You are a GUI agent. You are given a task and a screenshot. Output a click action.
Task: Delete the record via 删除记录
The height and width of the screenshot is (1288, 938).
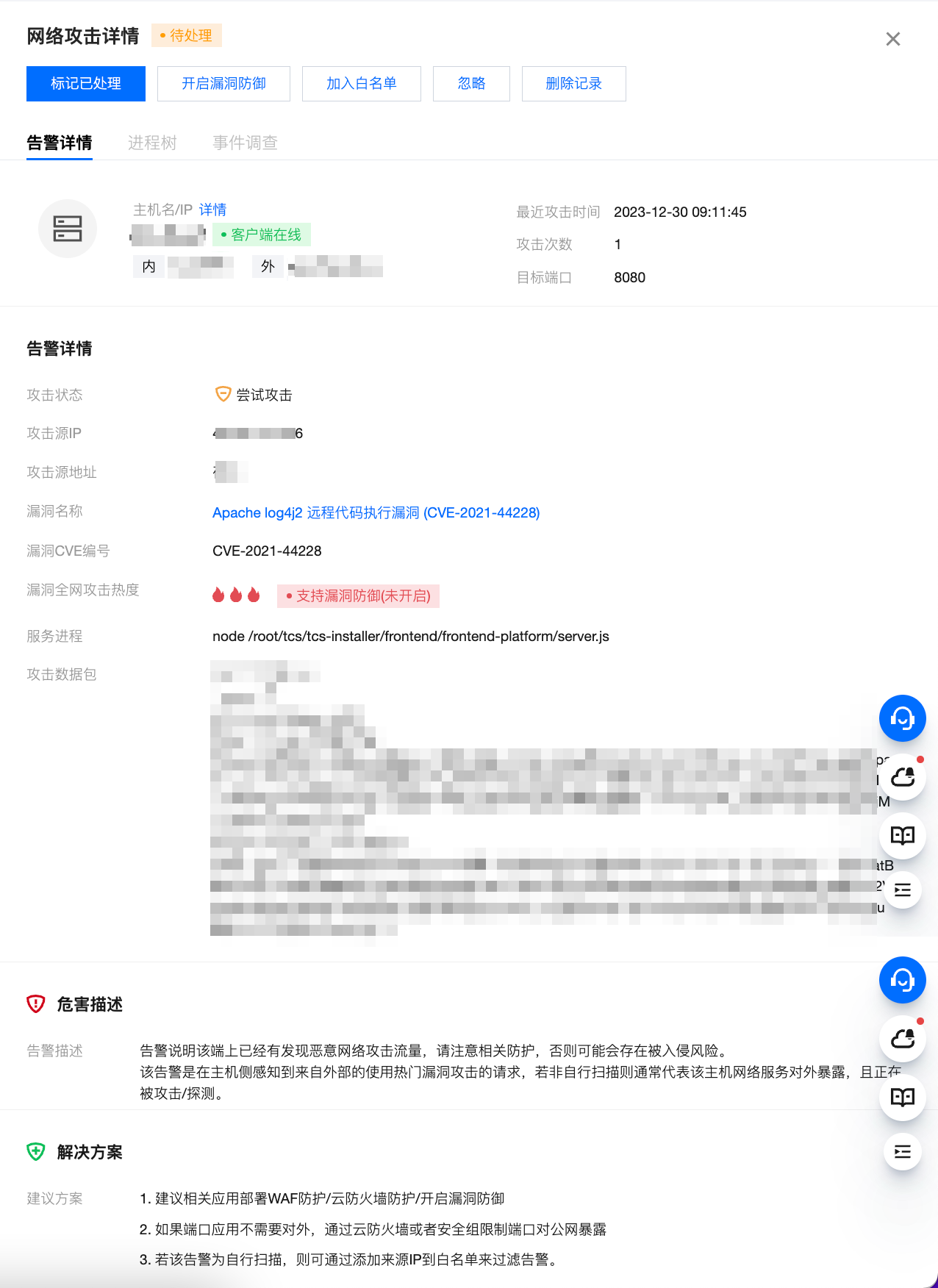[573, 84]
